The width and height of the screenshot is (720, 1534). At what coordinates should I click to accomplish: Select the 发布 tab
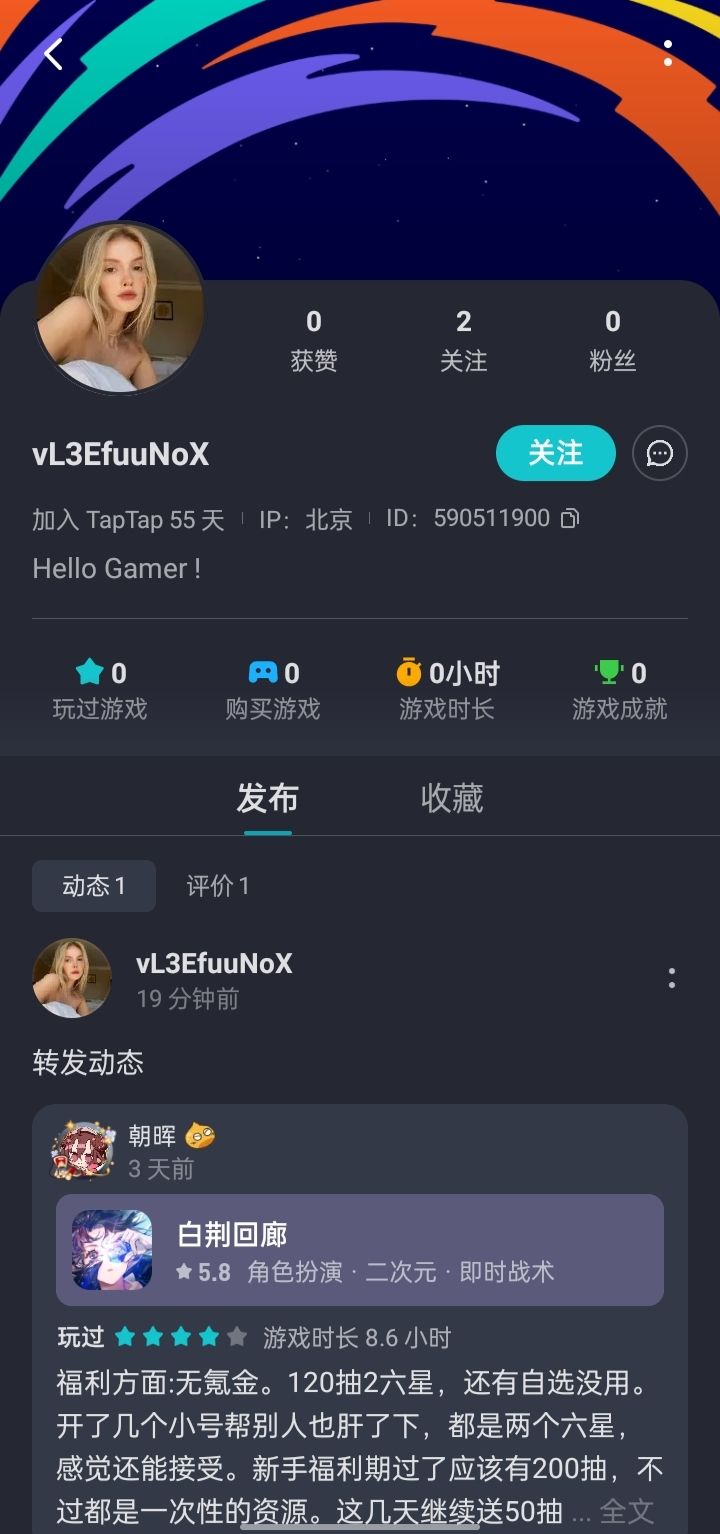tap(267, 798)
